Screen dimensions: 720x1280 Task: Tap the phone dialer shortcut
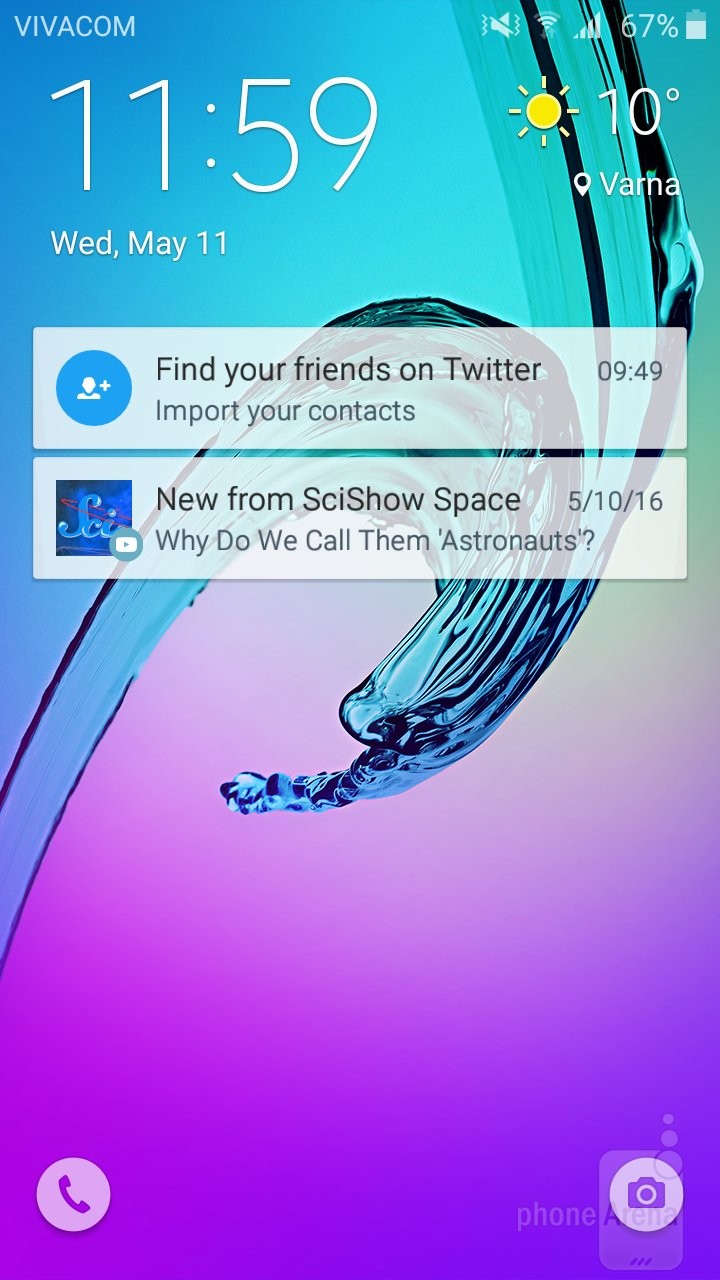[73, 1194]
